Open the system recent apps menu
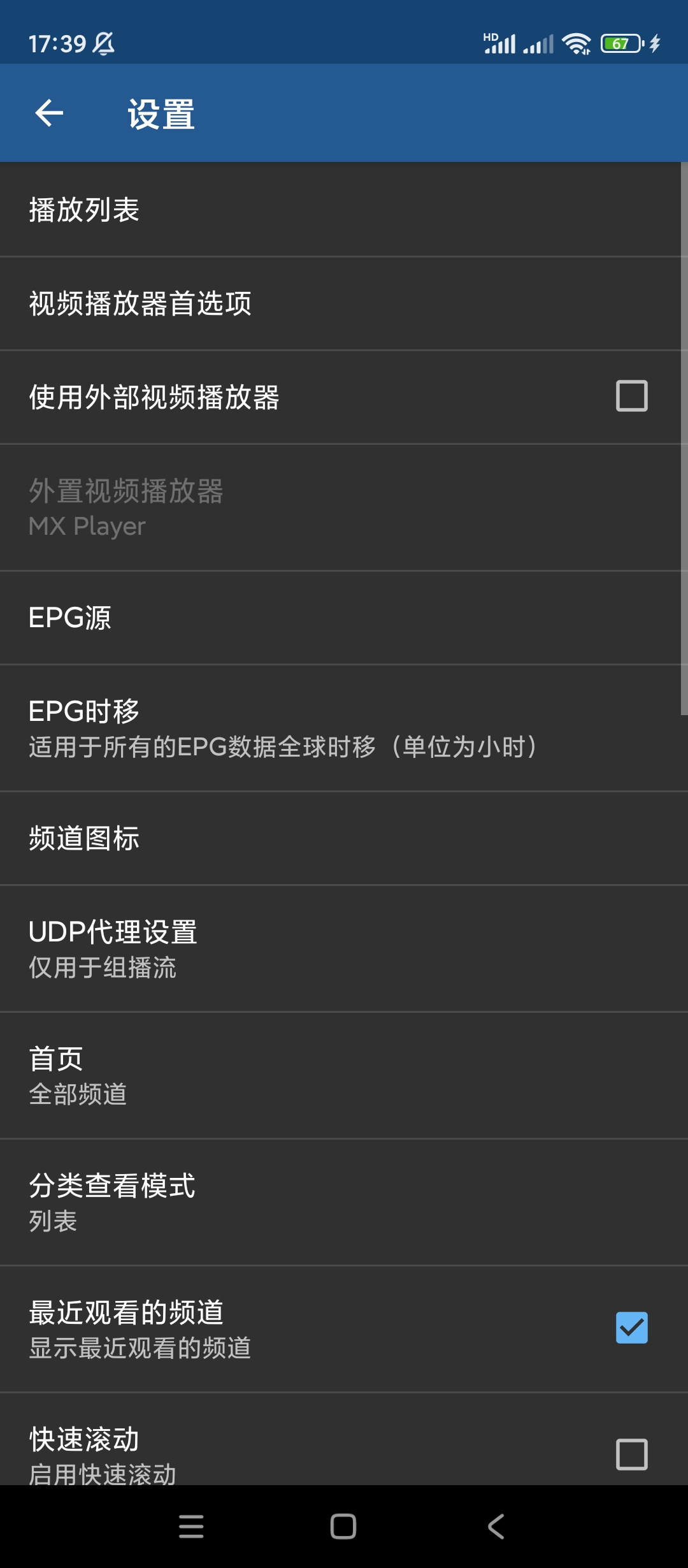Screen dimensions: 688x1568 coord(191,1527)
